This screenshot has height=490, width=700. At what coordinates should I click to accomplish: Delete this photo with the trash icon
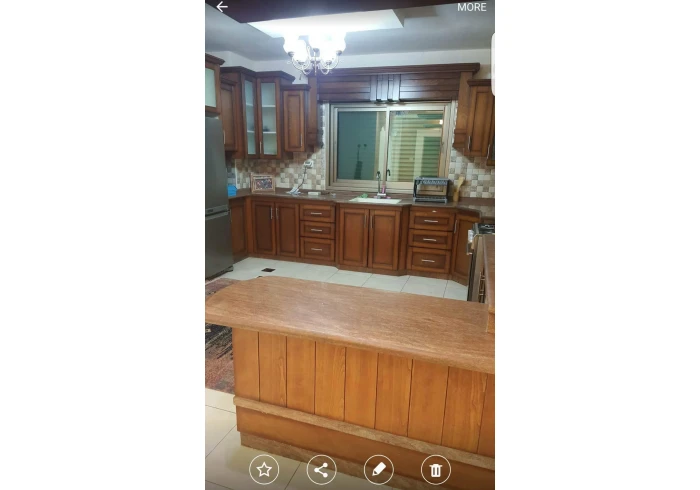[435, 469]
